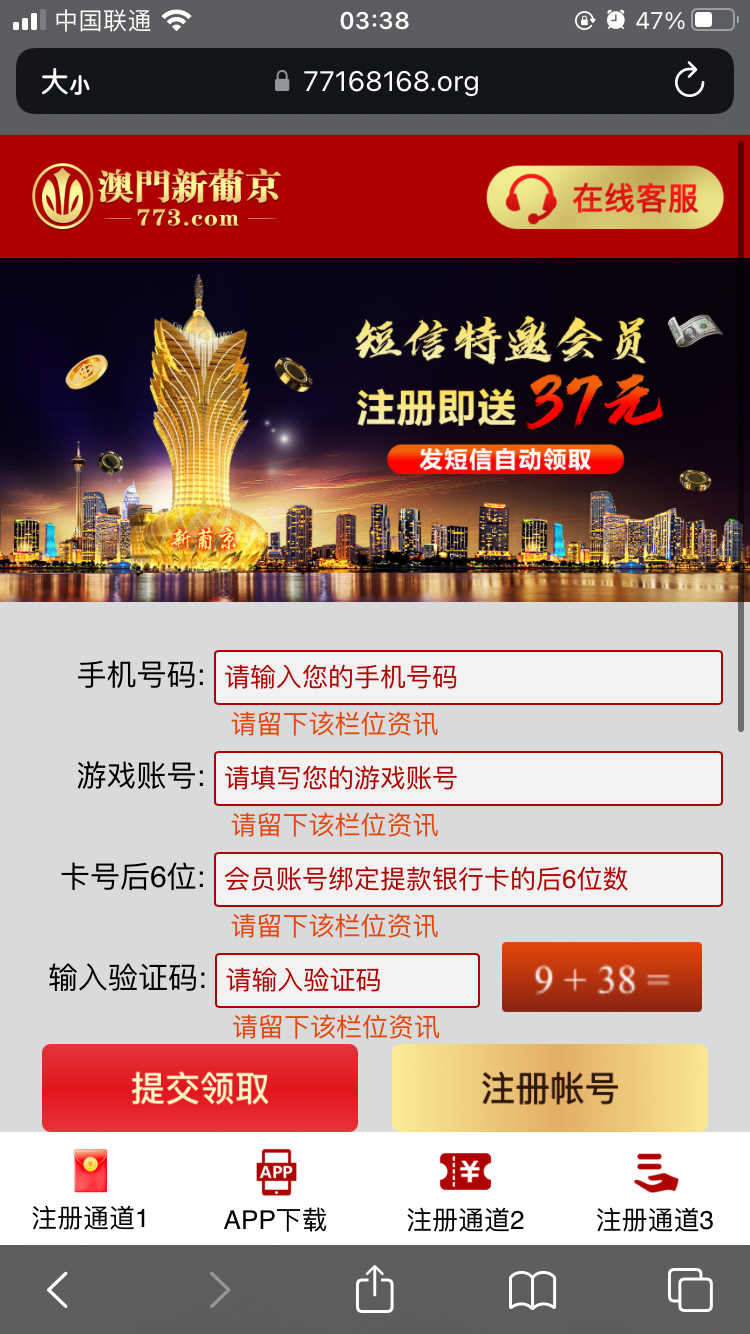Viewport: 750px width, 1334px height.
Task: Open 注册通道2 in the bottom bar
Action: click(x=465, y=1191)
